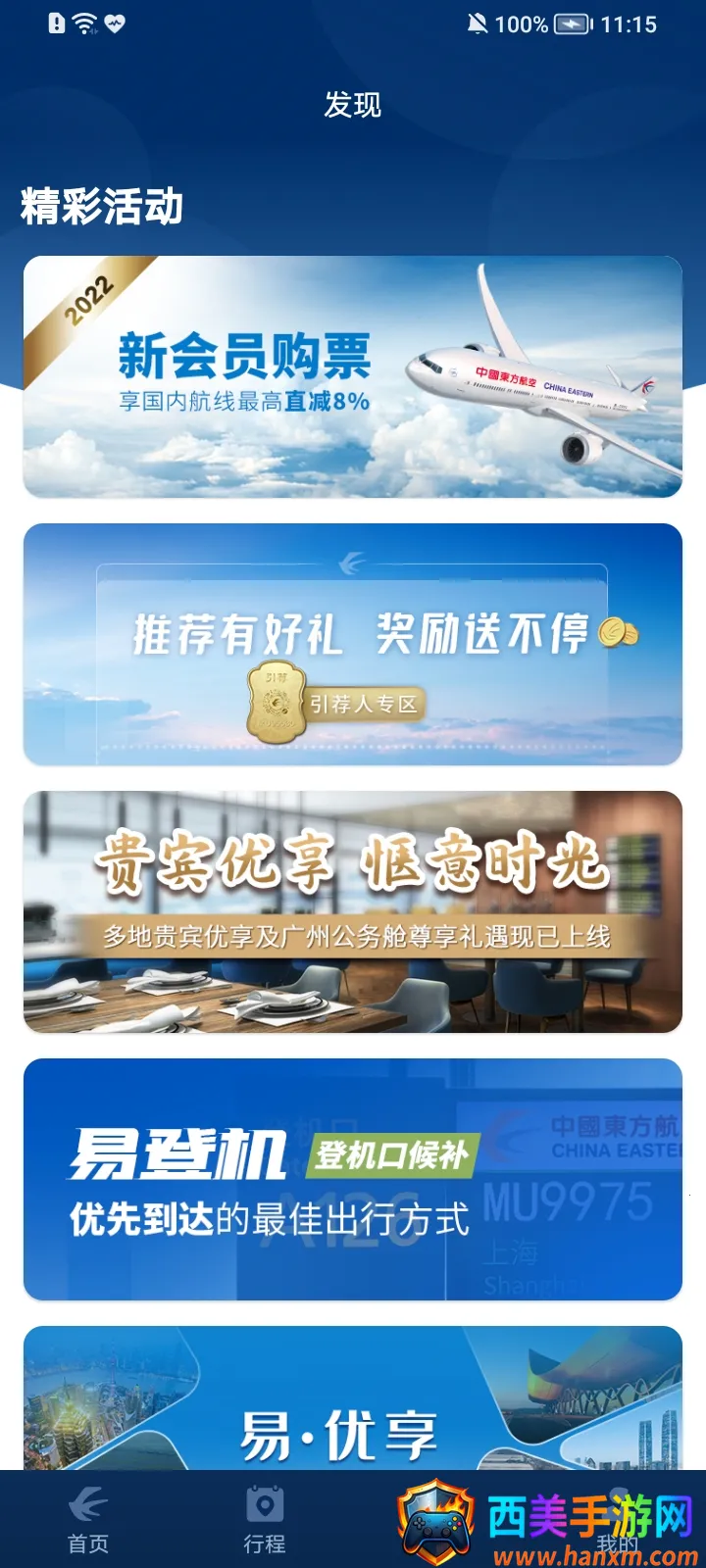
Task: Switch to the 首页 tab
Action: 88,1521
